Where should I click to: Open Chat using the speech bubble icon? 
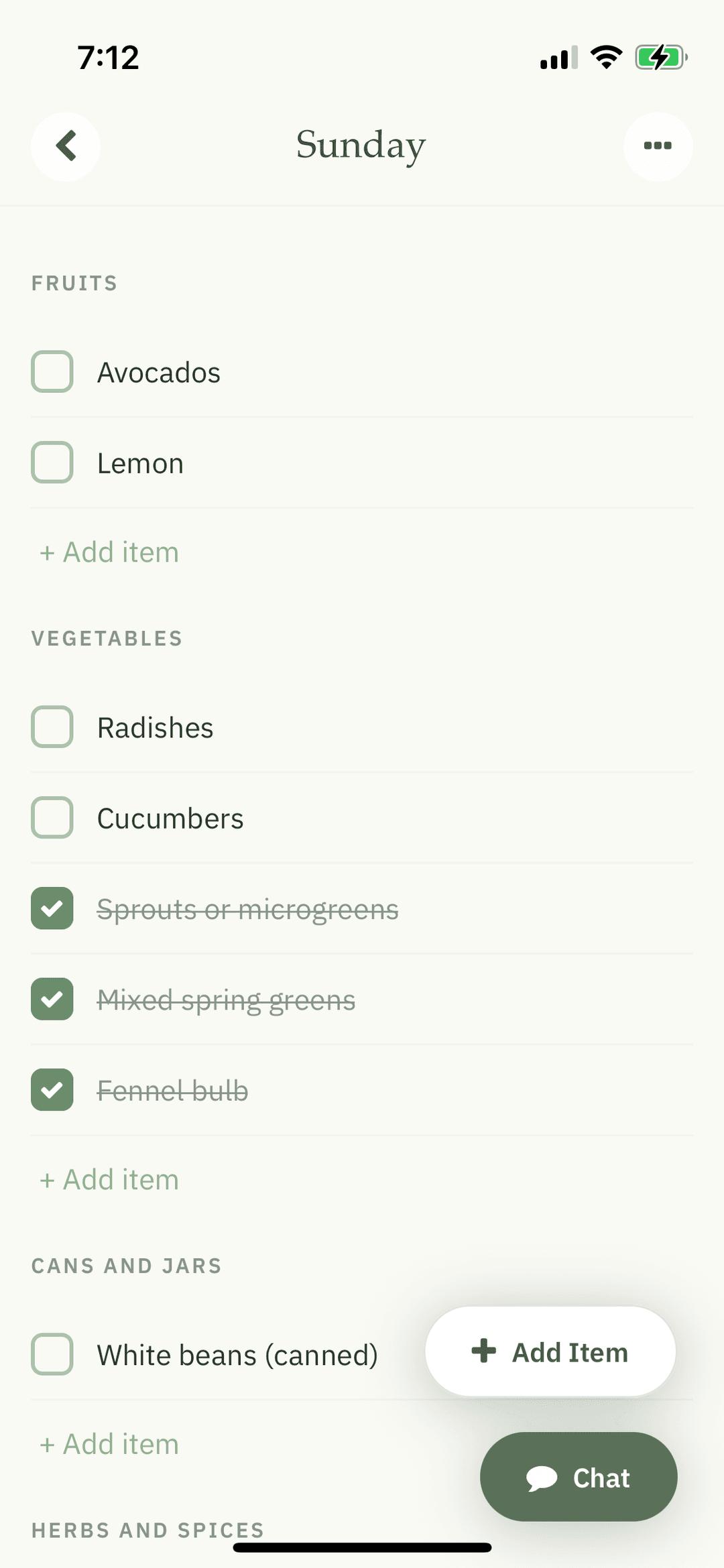click(x=544, y=1477)
